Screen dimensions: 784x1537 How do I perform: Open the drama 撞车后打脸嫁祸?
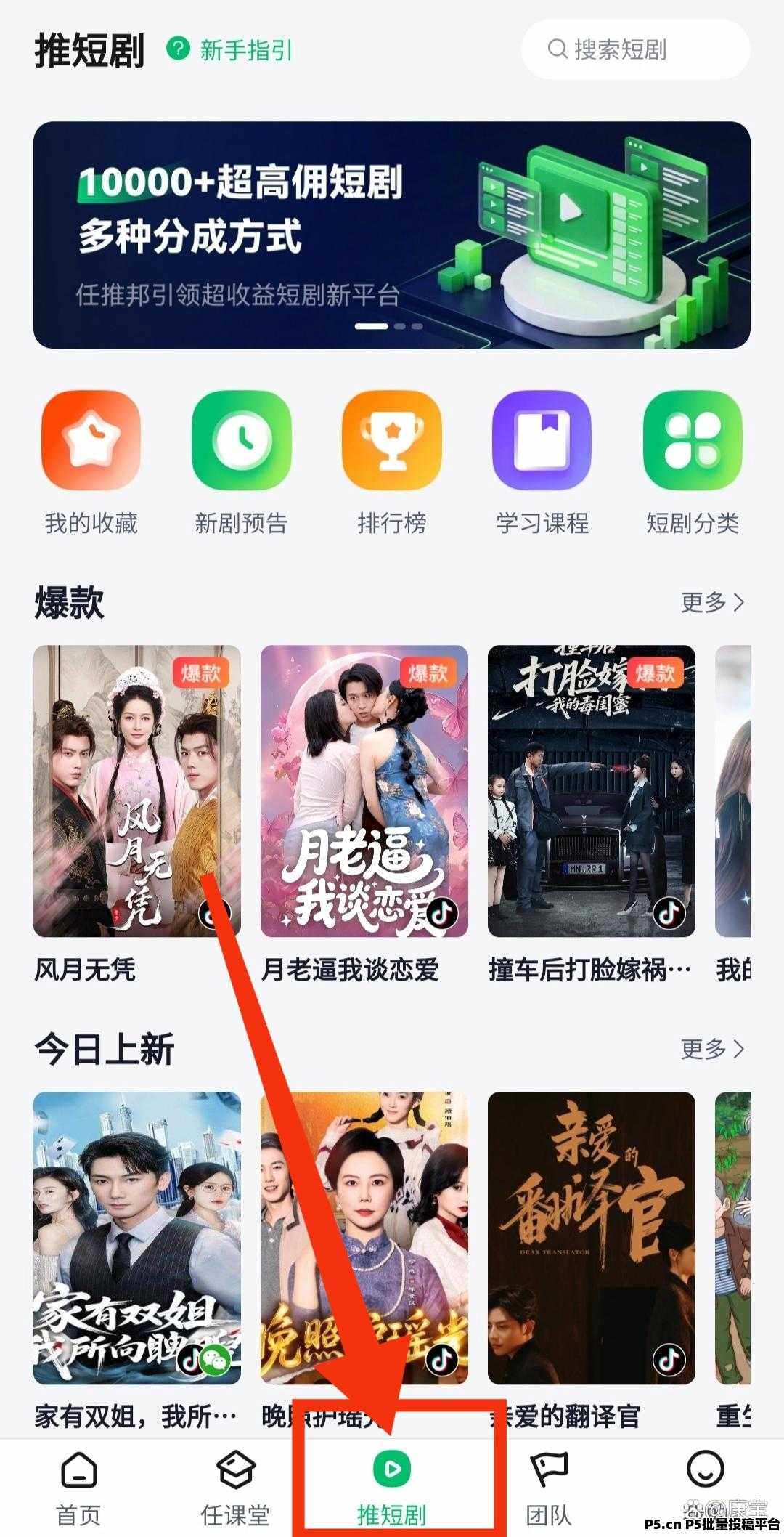point(591,790)
